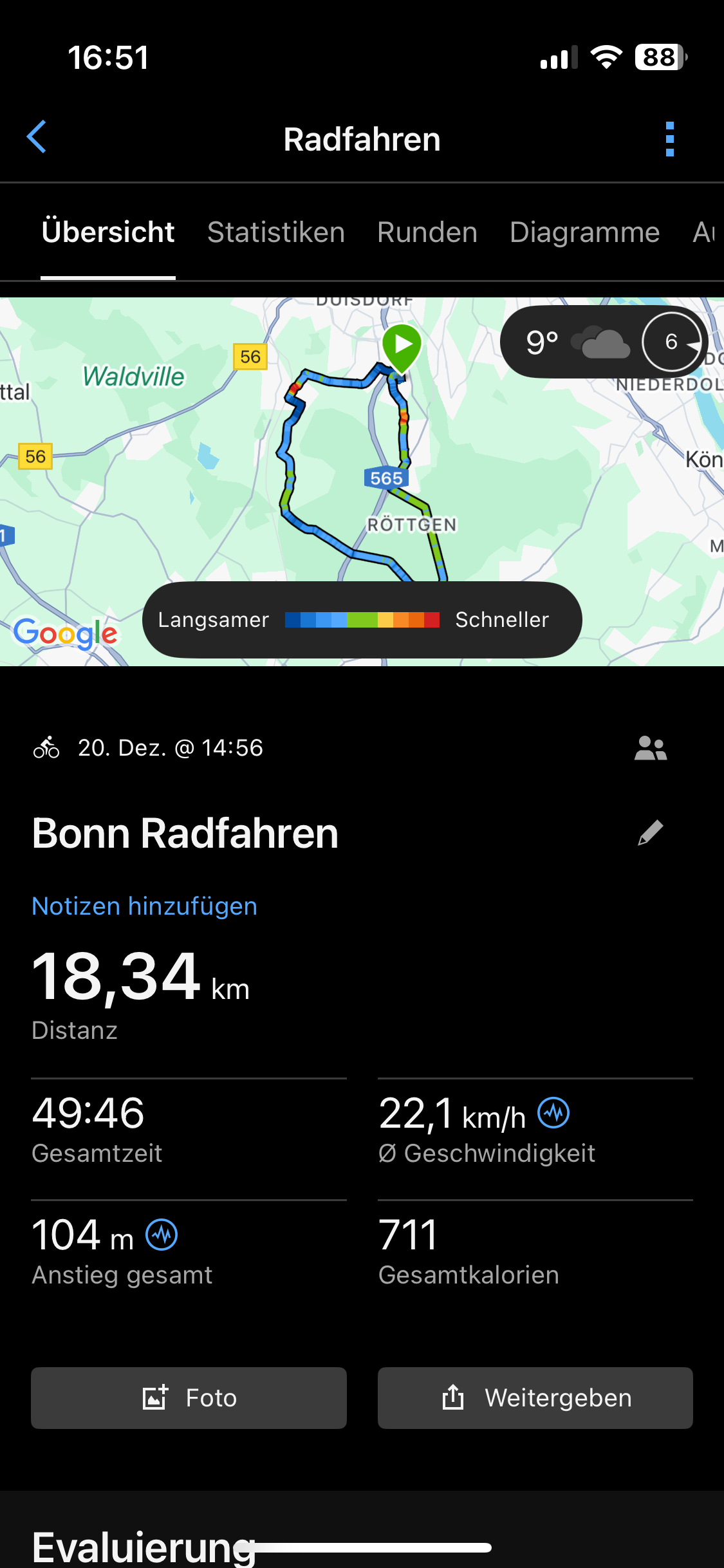This screenshot has height=1568, width=724.
Task: Open the three-dot overflow menu
Action: tap(669, 138)
